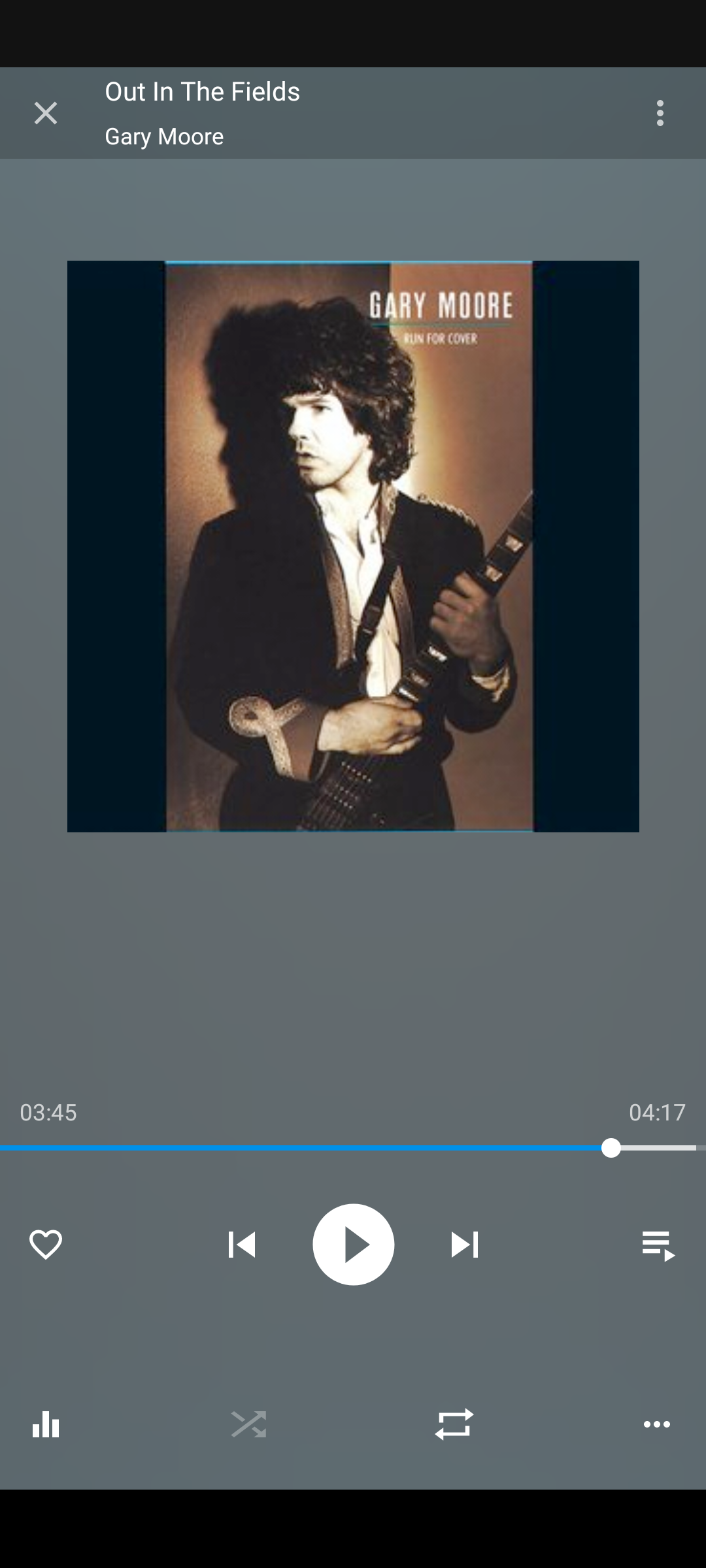
Task: Skip to the previous track
Action: pyautogui.click(x=242, y=1245)
